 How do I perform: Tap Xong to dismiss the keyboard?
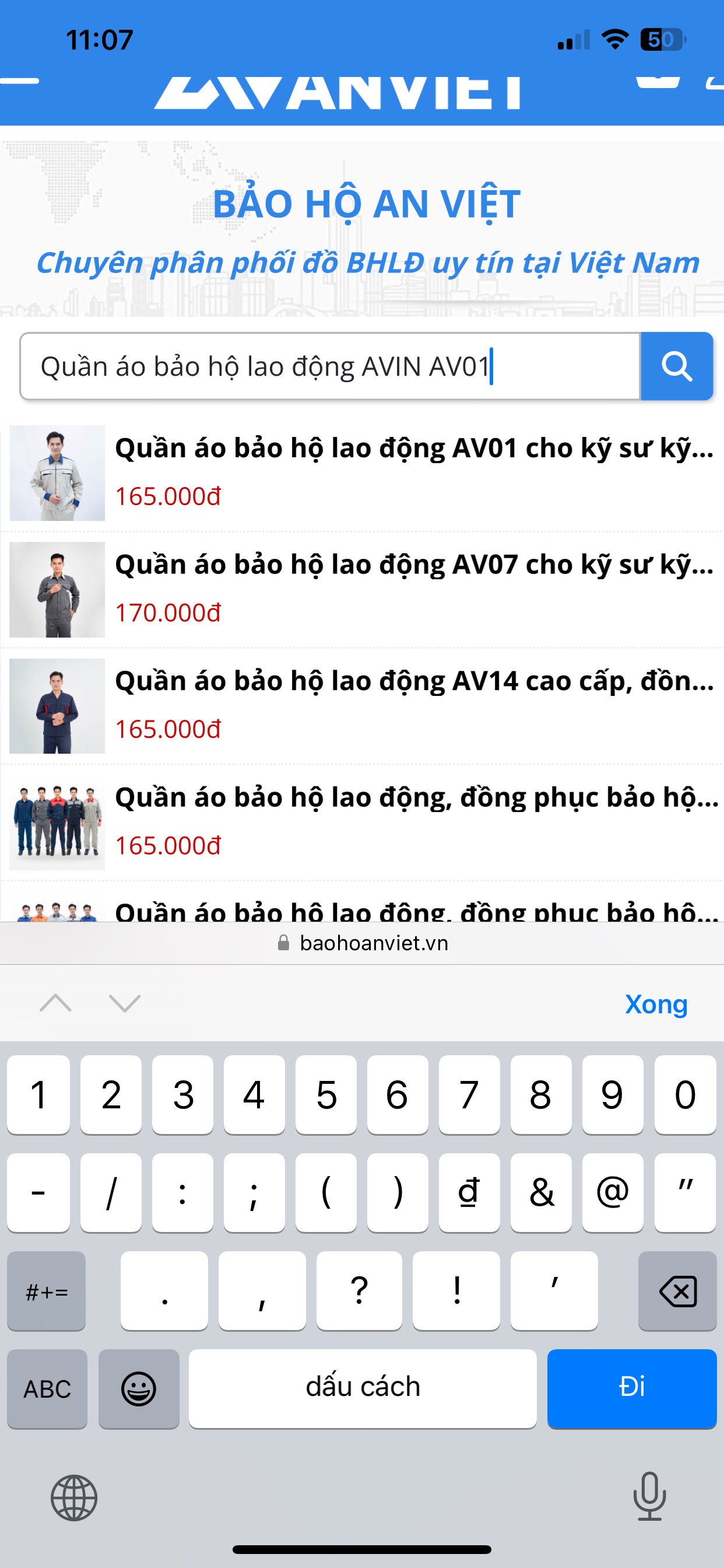[656, 1004]
